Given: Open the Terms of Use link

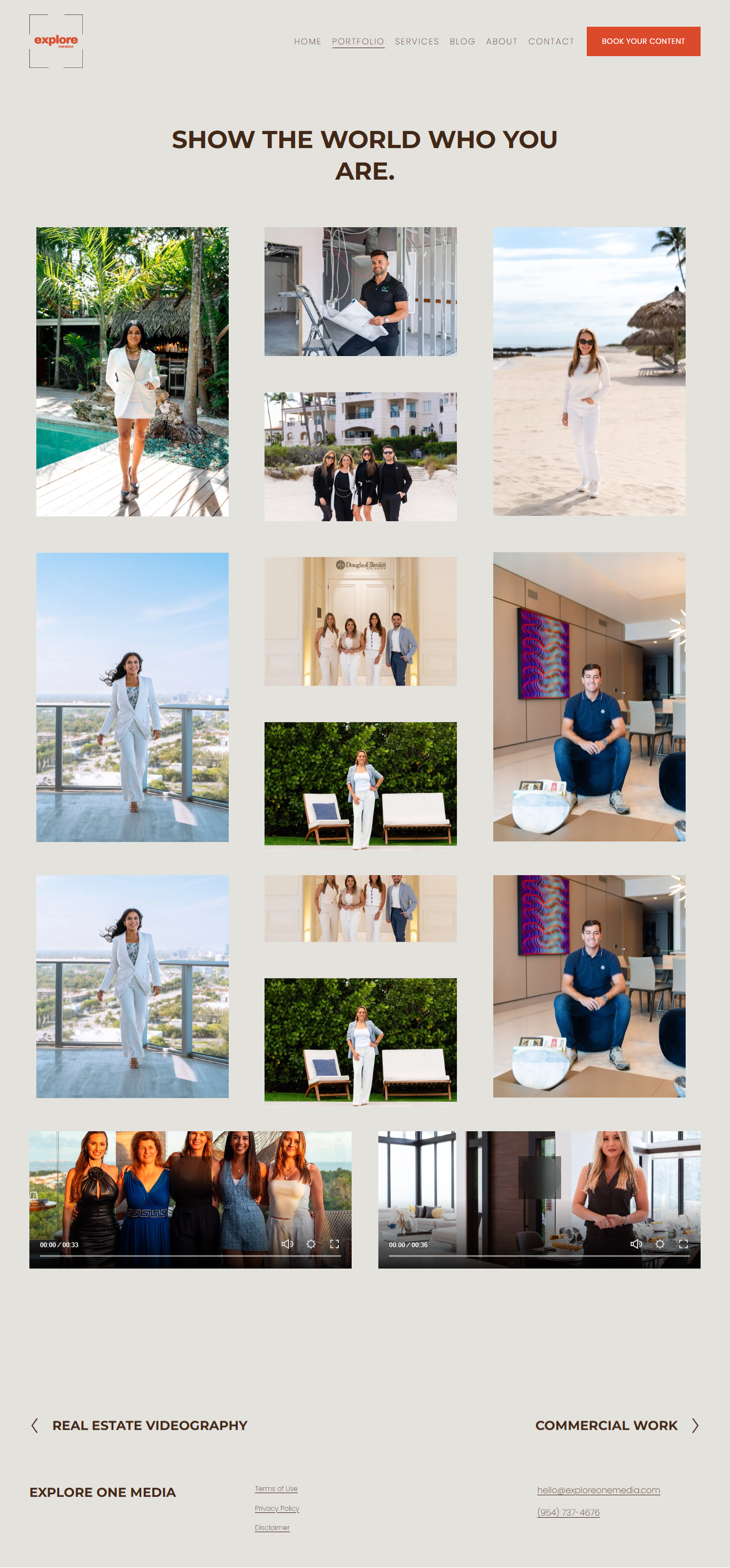Looking at the screenshot, I should (276, 1489).
